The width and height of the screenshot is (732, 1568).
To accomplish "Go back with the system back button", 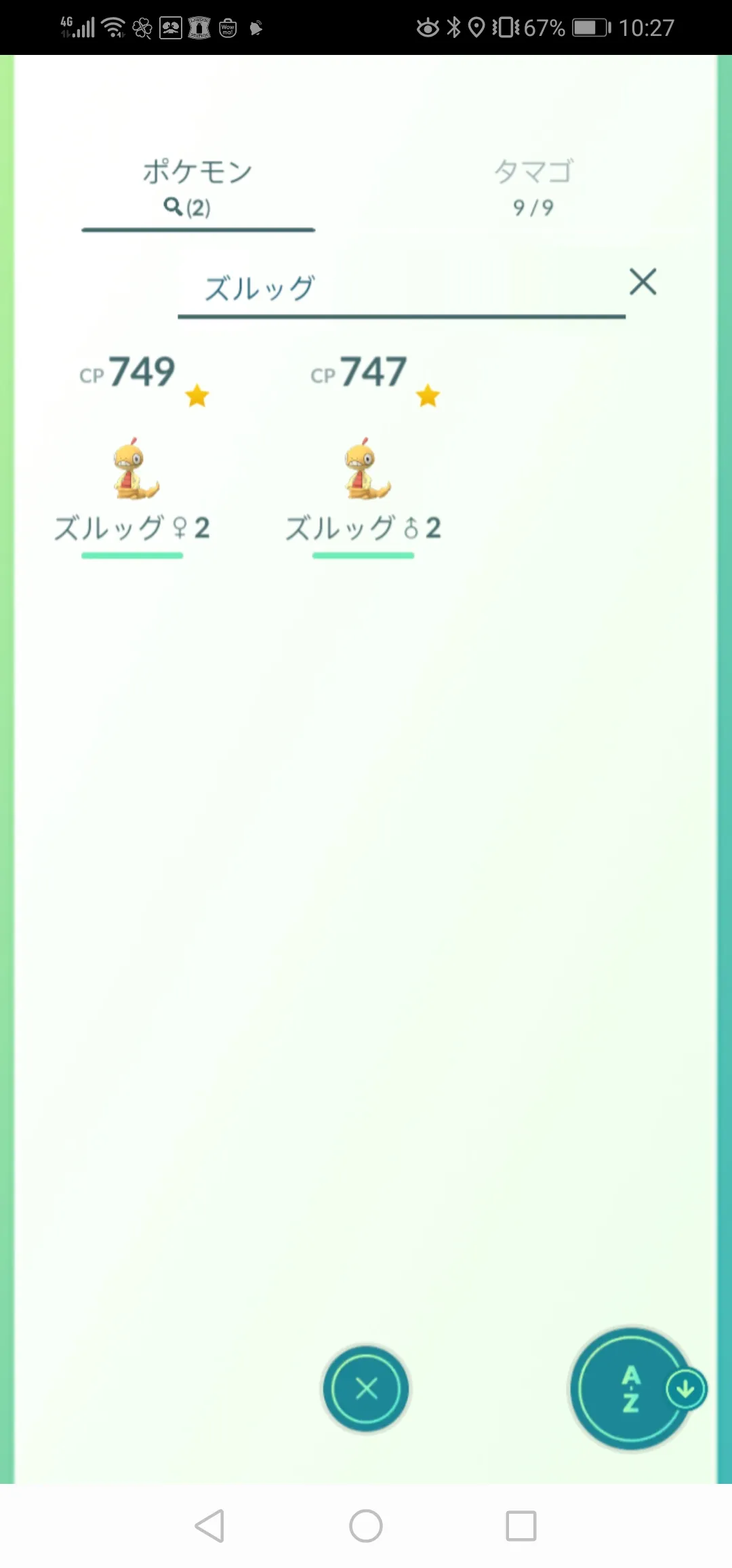I will coord(209,1526).
